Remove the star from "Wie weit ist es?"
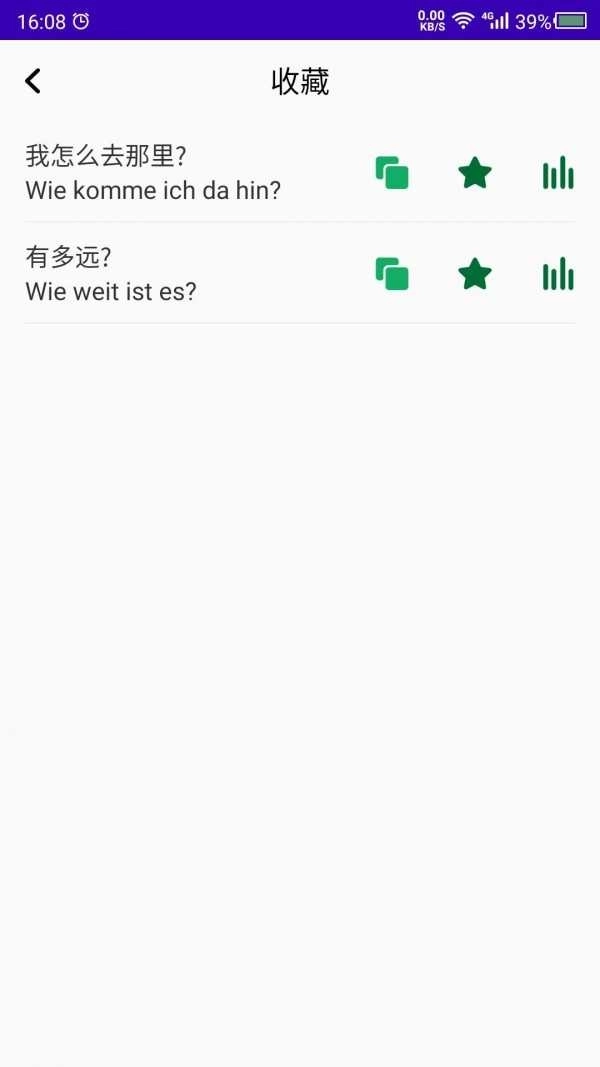 pos(475,274)
